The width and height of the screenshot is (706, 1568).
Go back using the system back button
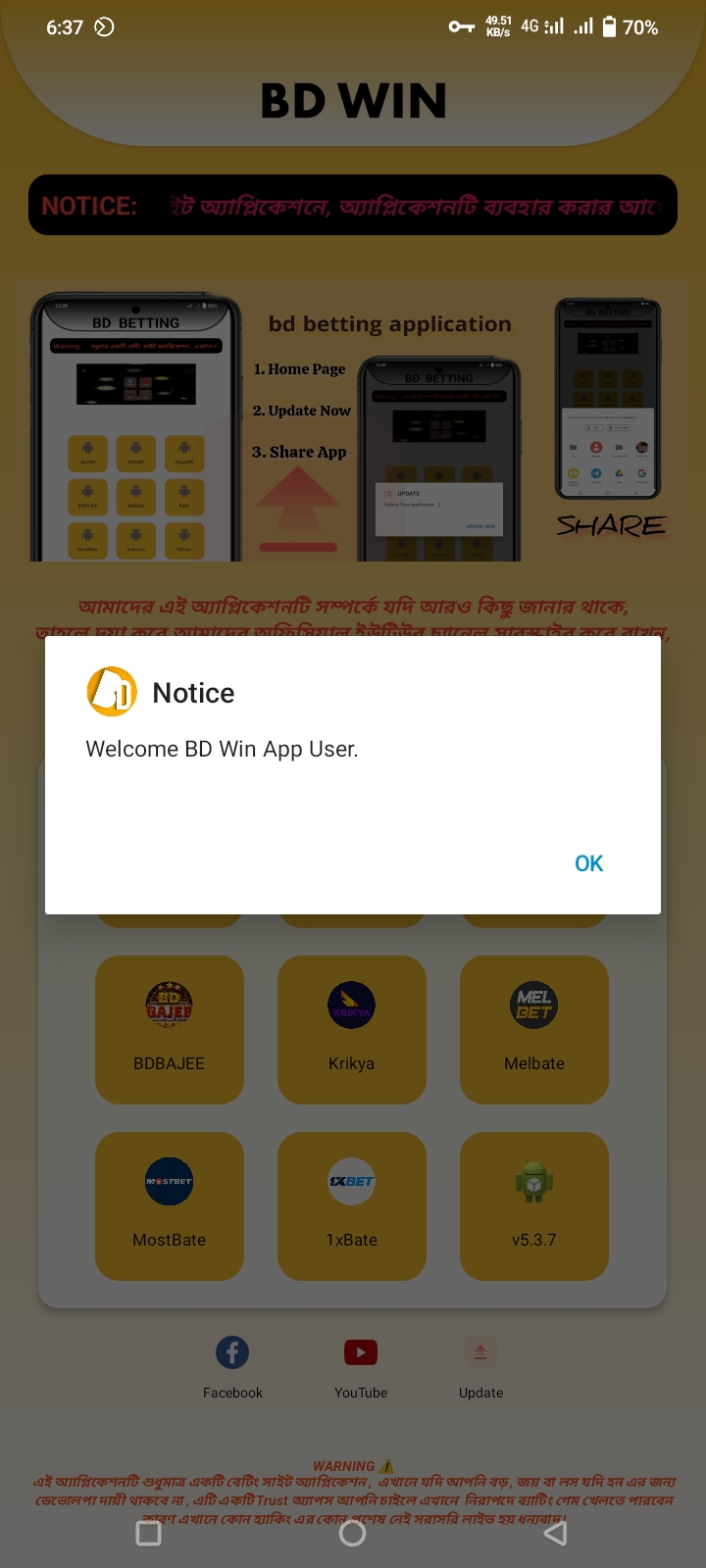pos(555,1533)
